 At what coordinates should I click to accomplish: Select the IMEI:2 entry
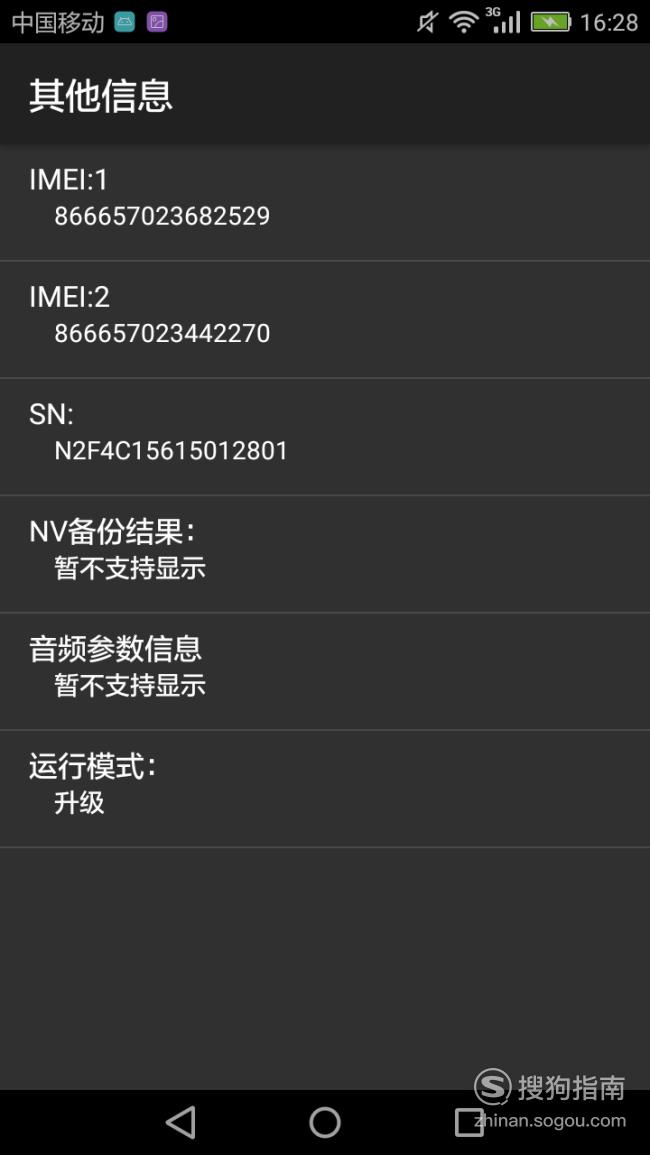point(325,320)
